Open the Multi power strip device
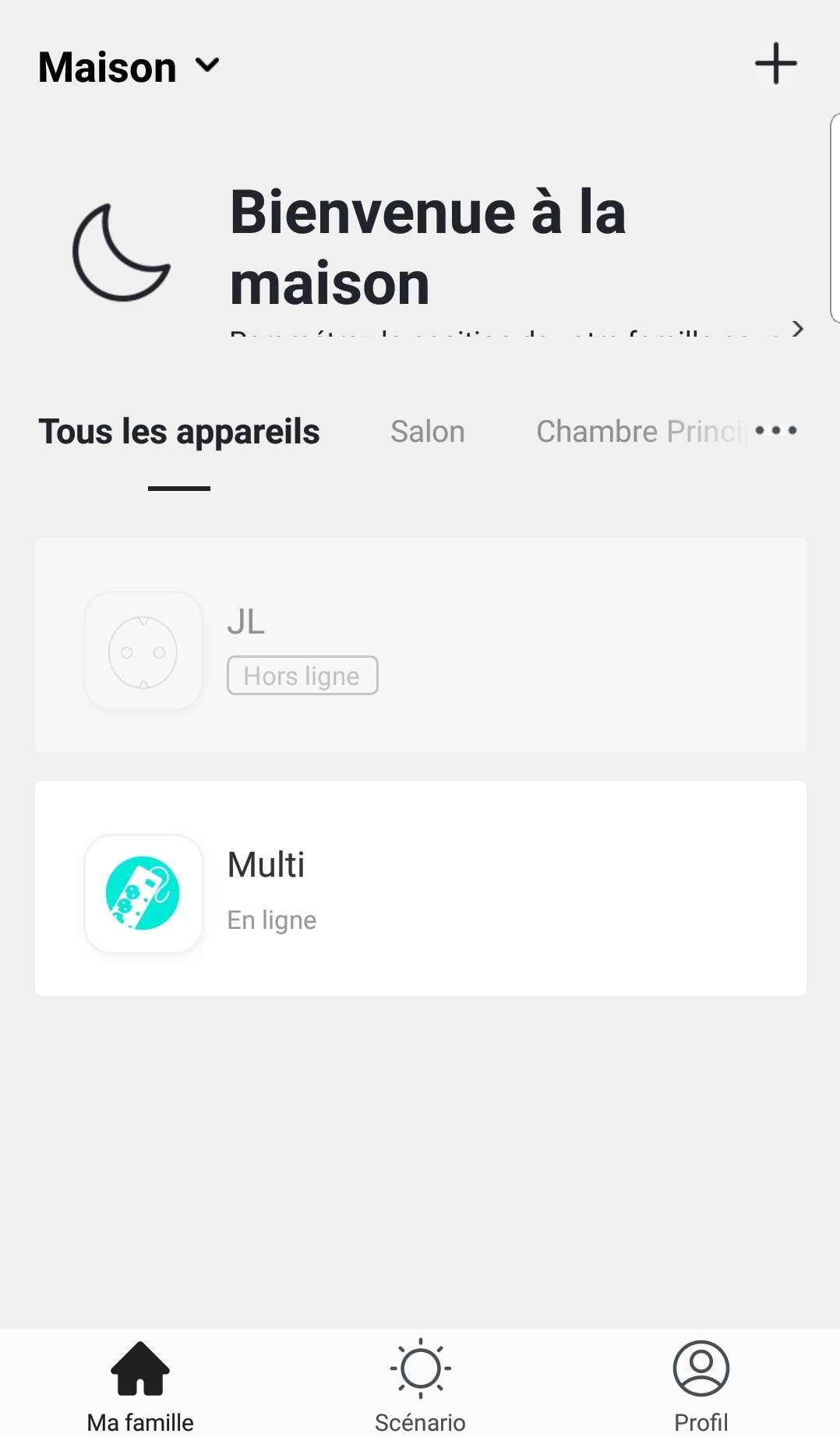The width and height of the screenshot is (840, 1437). (x=421, y=888)
